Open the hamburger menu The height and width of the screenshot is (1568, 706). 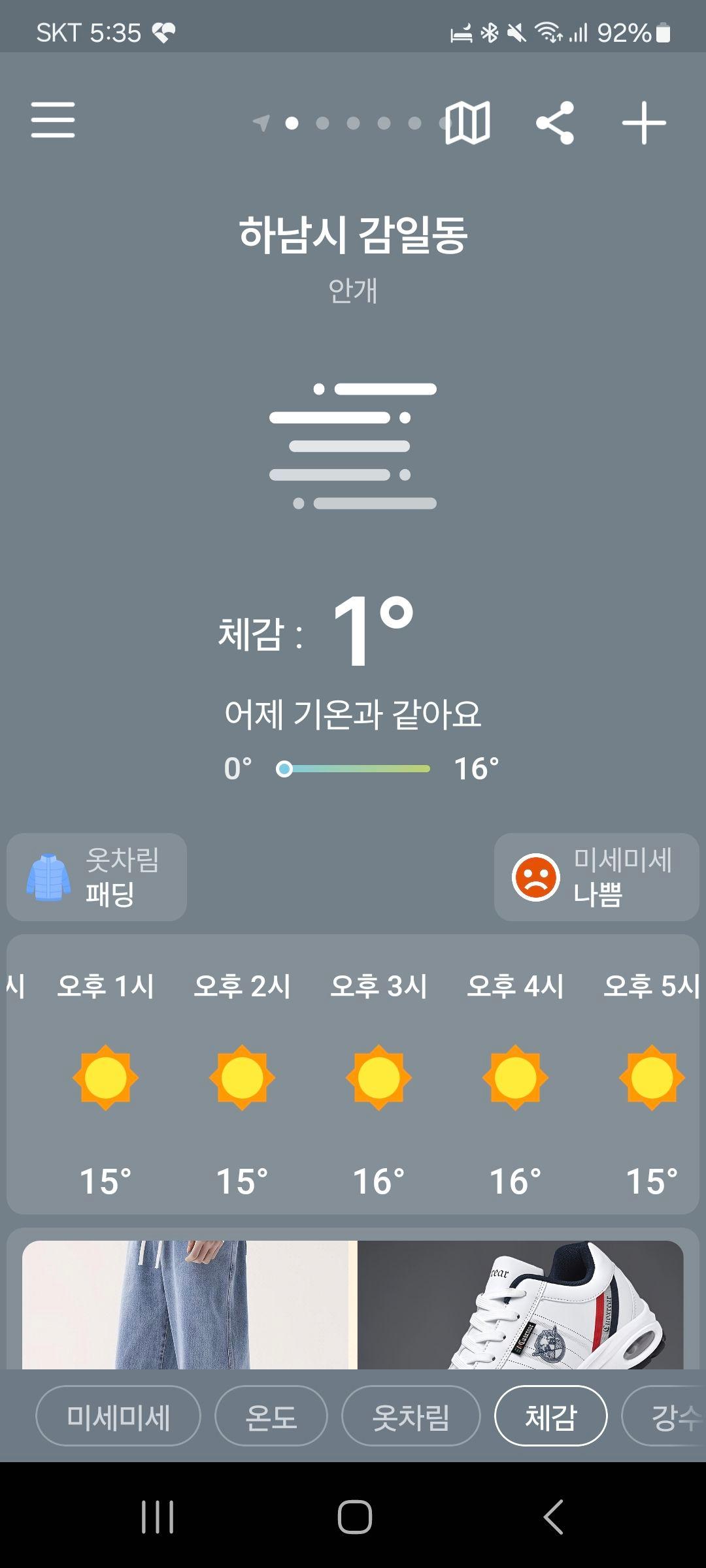tap(53, 120)
